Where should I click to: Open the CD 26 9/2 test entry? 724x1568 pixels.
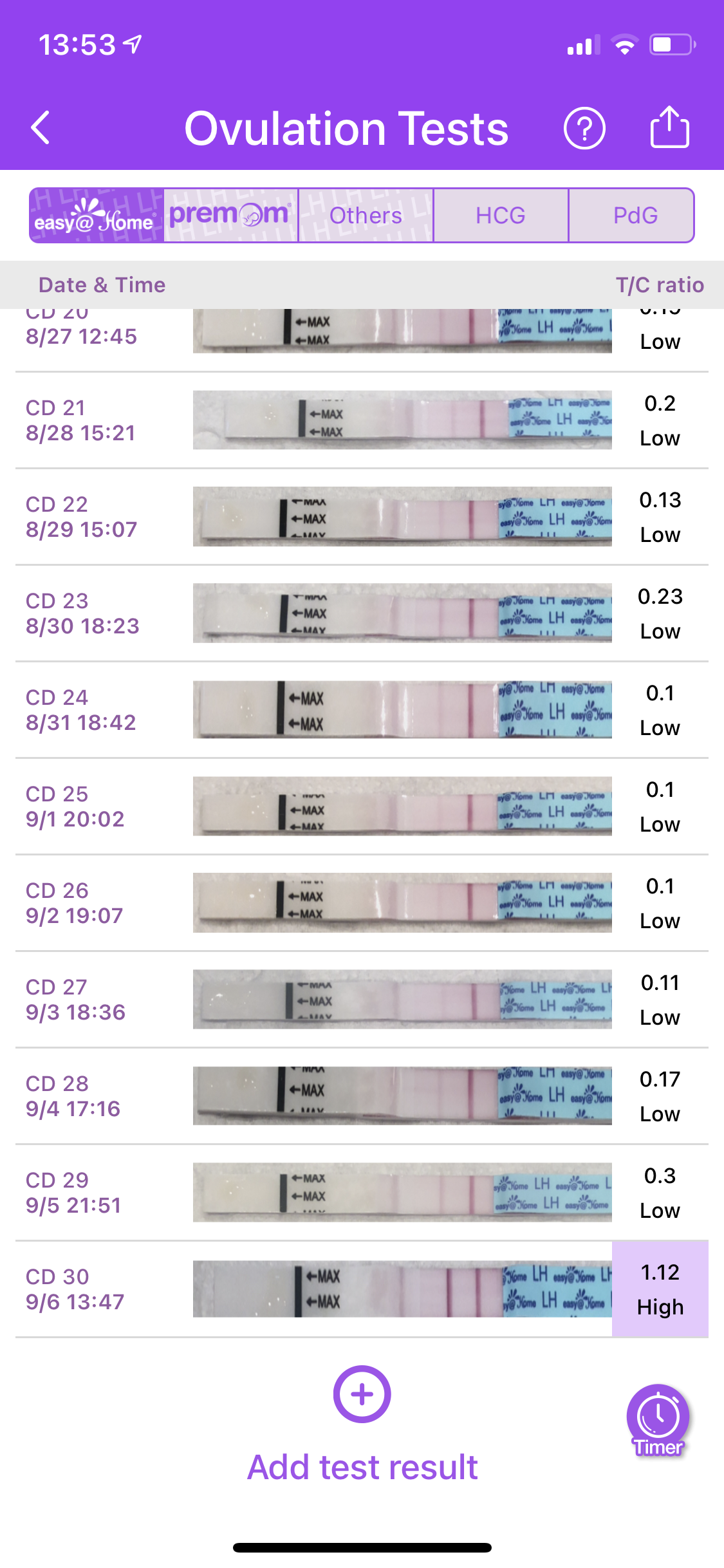pos(360,903)
